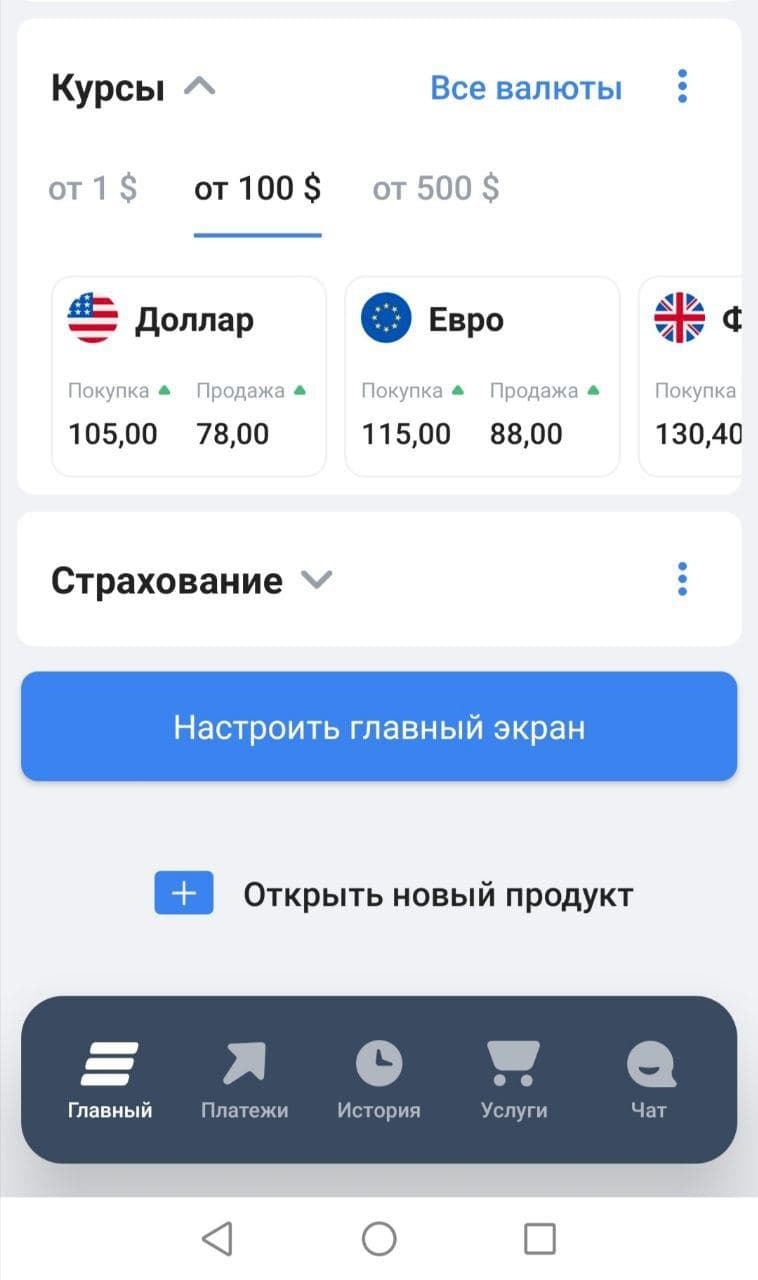Open the История tab
The image size is (758, 1280).
(x=379, y=1079)
